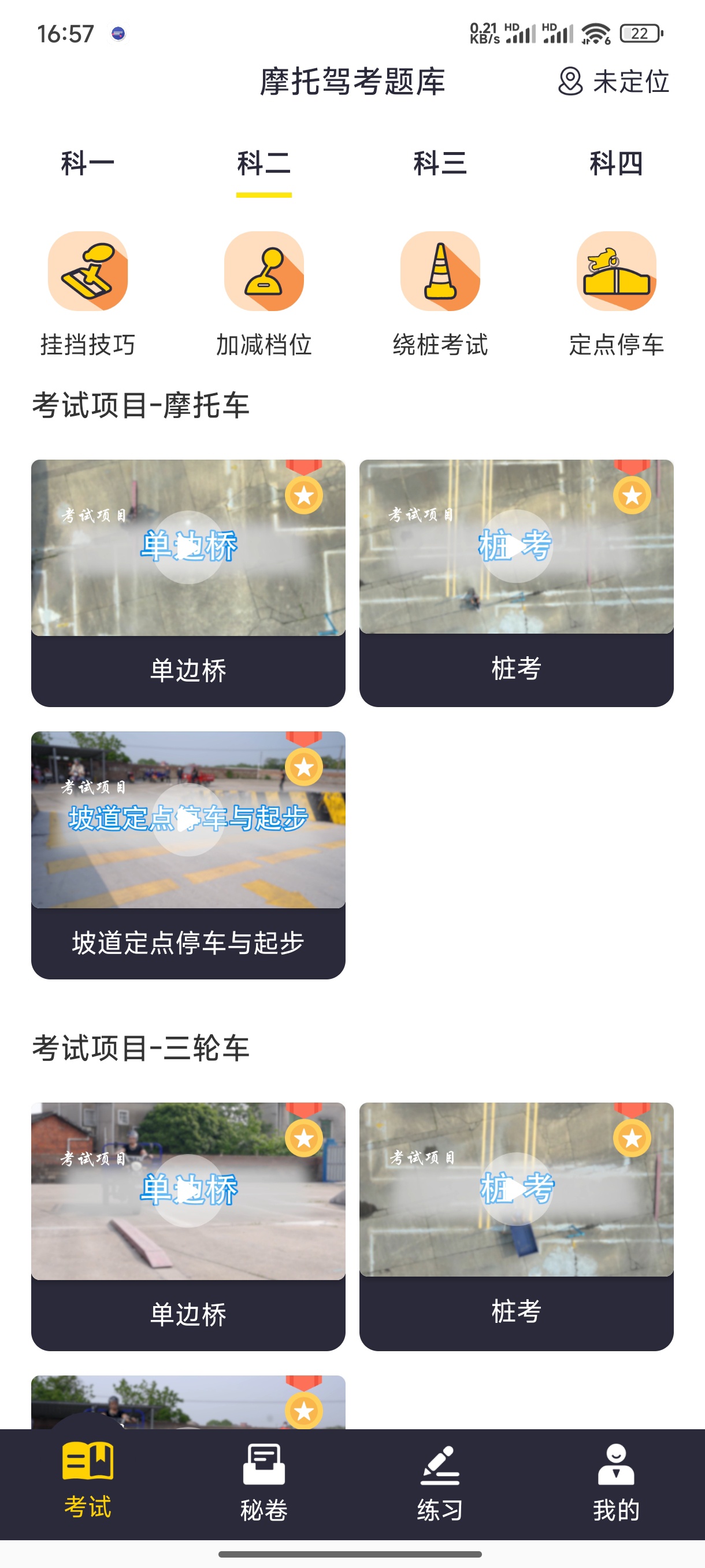
Task: Tap the star medal on 桩考 motorcycle video
Action: click(x=632, y=496)
